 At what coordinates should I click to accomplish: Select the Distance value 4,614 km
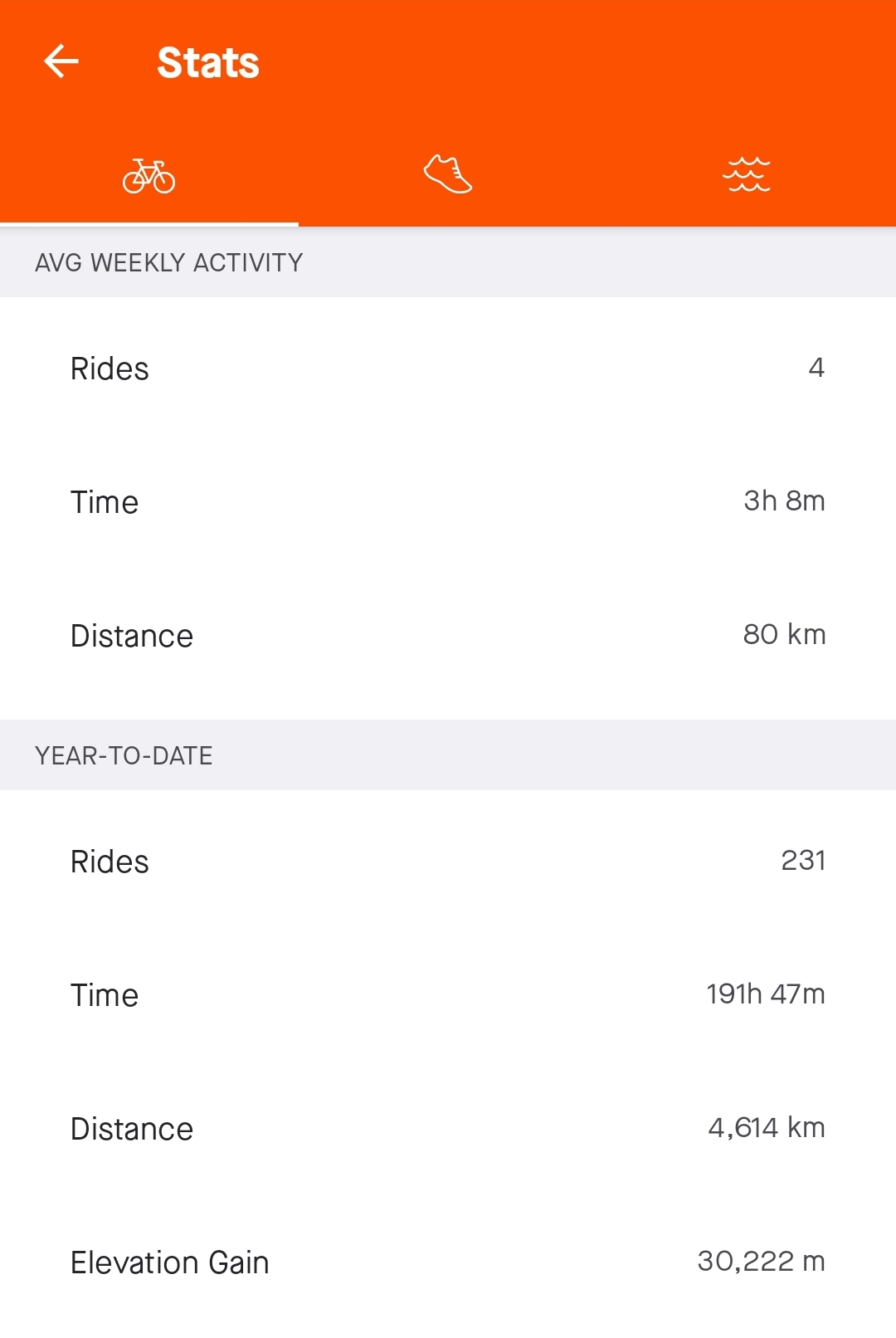(765, 1127)
